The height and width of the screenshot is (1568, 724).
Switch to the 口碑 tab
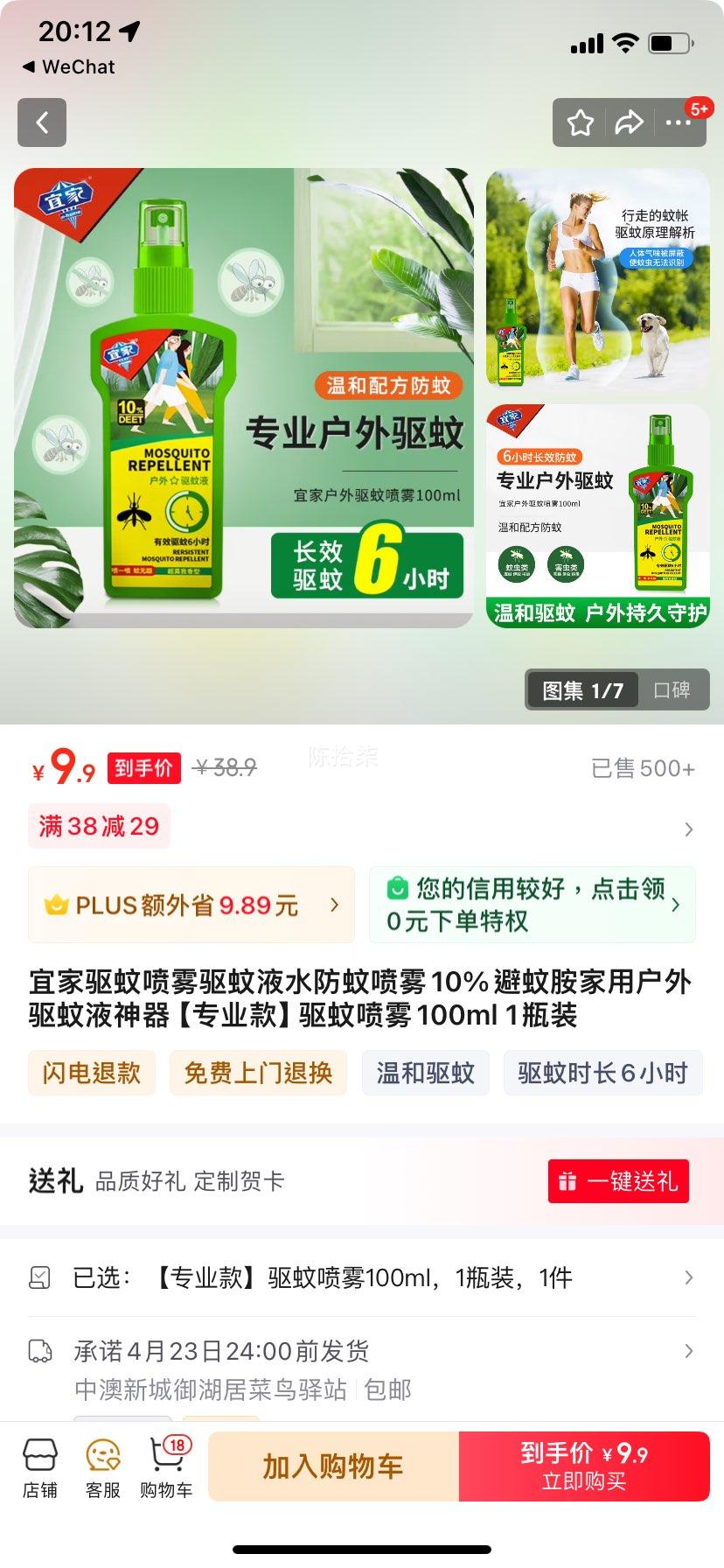coord(673,690)
